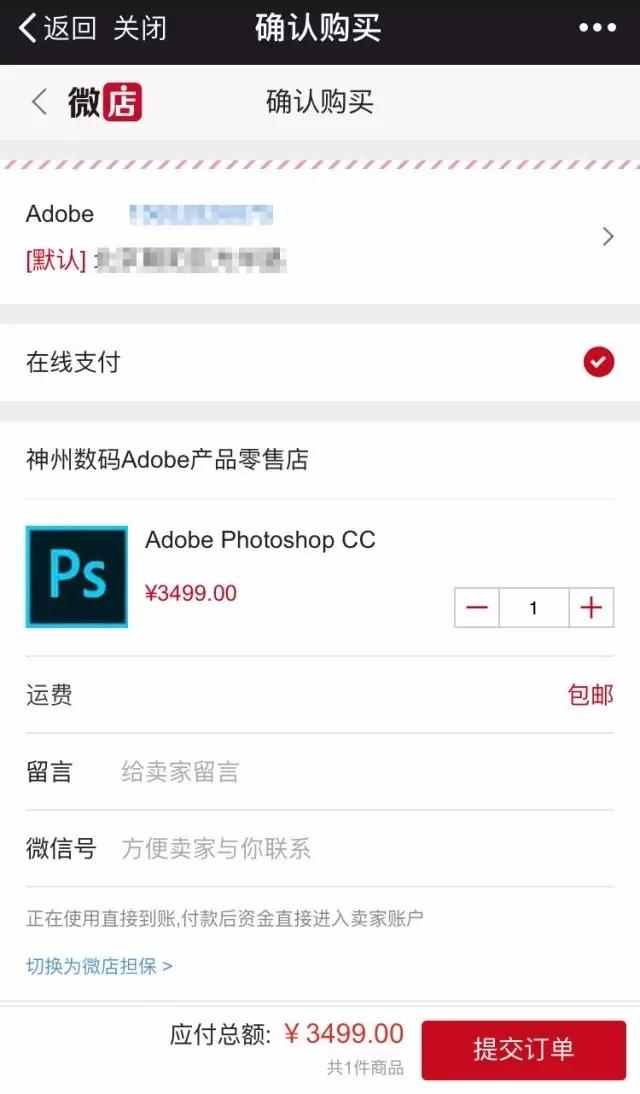The height and width of the screenshot is (1094, 640).
Task: Tap 切换为微店担保 link
Action: (99, 966)
